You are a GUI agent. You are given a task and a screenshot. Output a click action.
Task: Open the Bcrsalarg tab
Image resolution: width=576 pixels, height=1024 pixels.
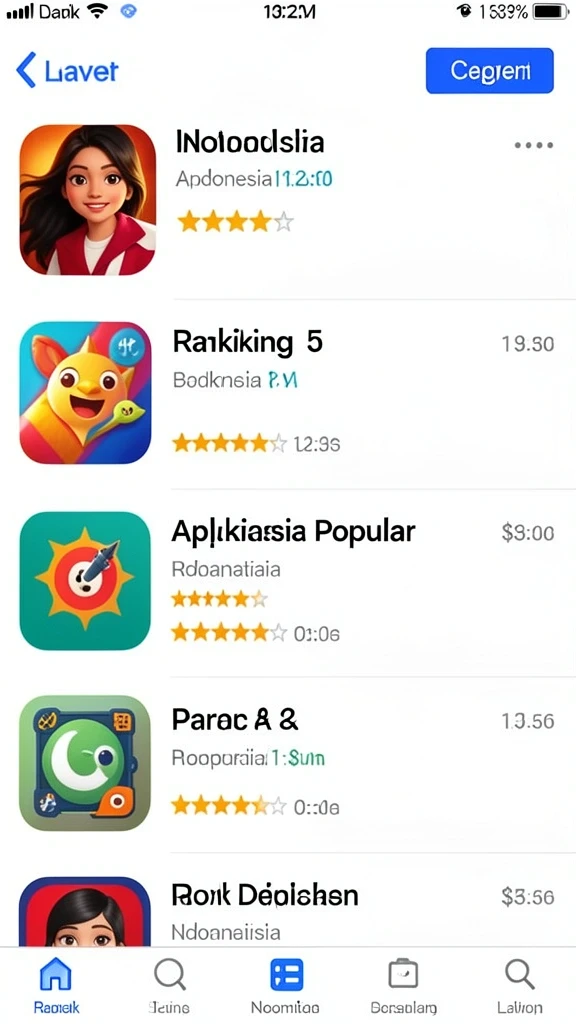403,985
